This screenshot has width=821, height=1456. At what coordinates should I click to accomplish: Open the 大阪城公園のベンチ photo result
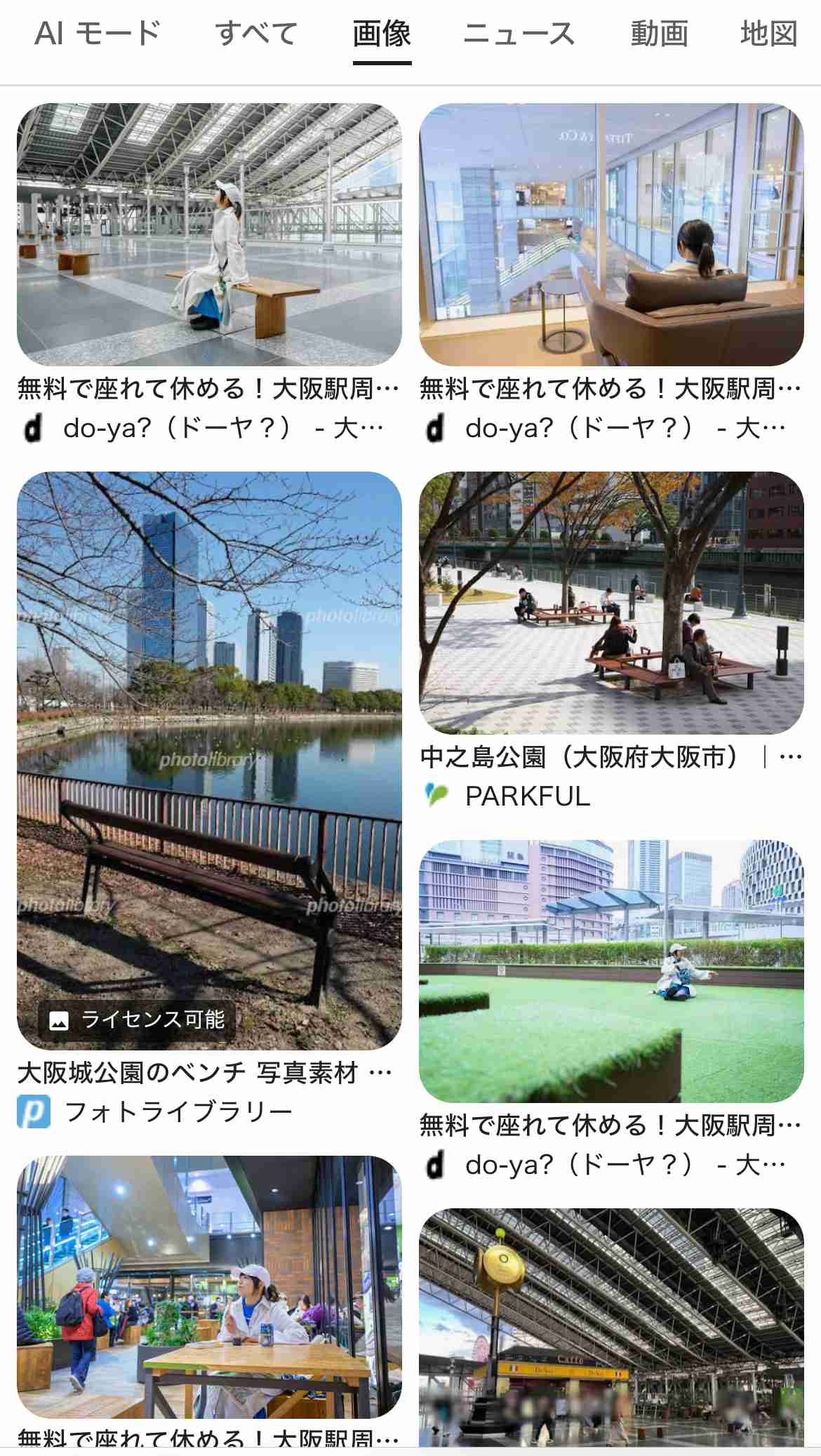pos(209,761)
